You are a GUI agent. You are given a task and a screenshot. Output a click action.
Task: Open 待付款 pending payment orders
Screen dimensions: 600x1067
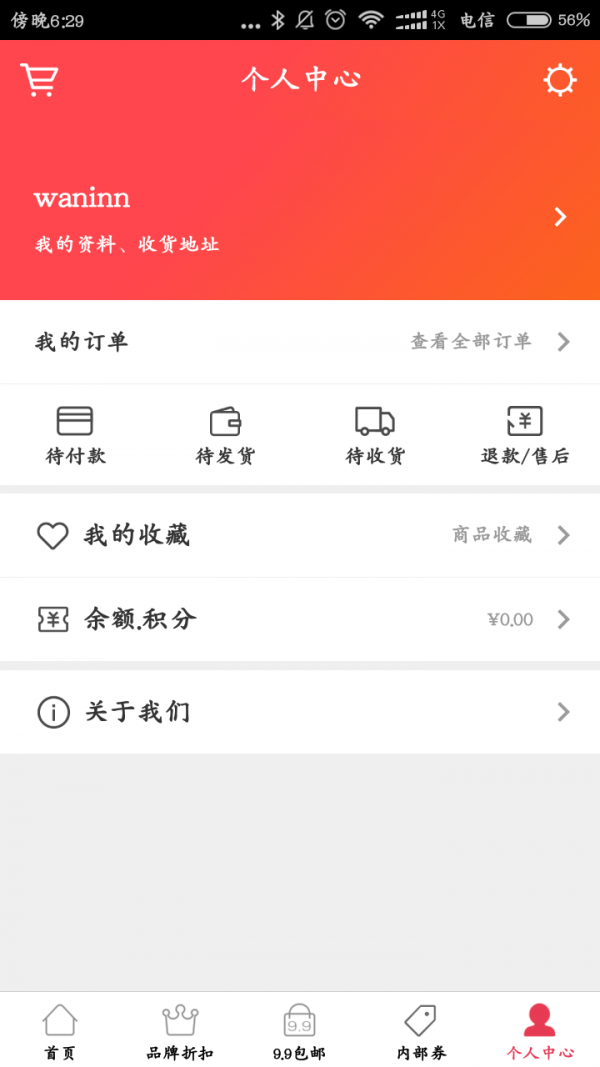pyautogui.click(x=75, y=436)
